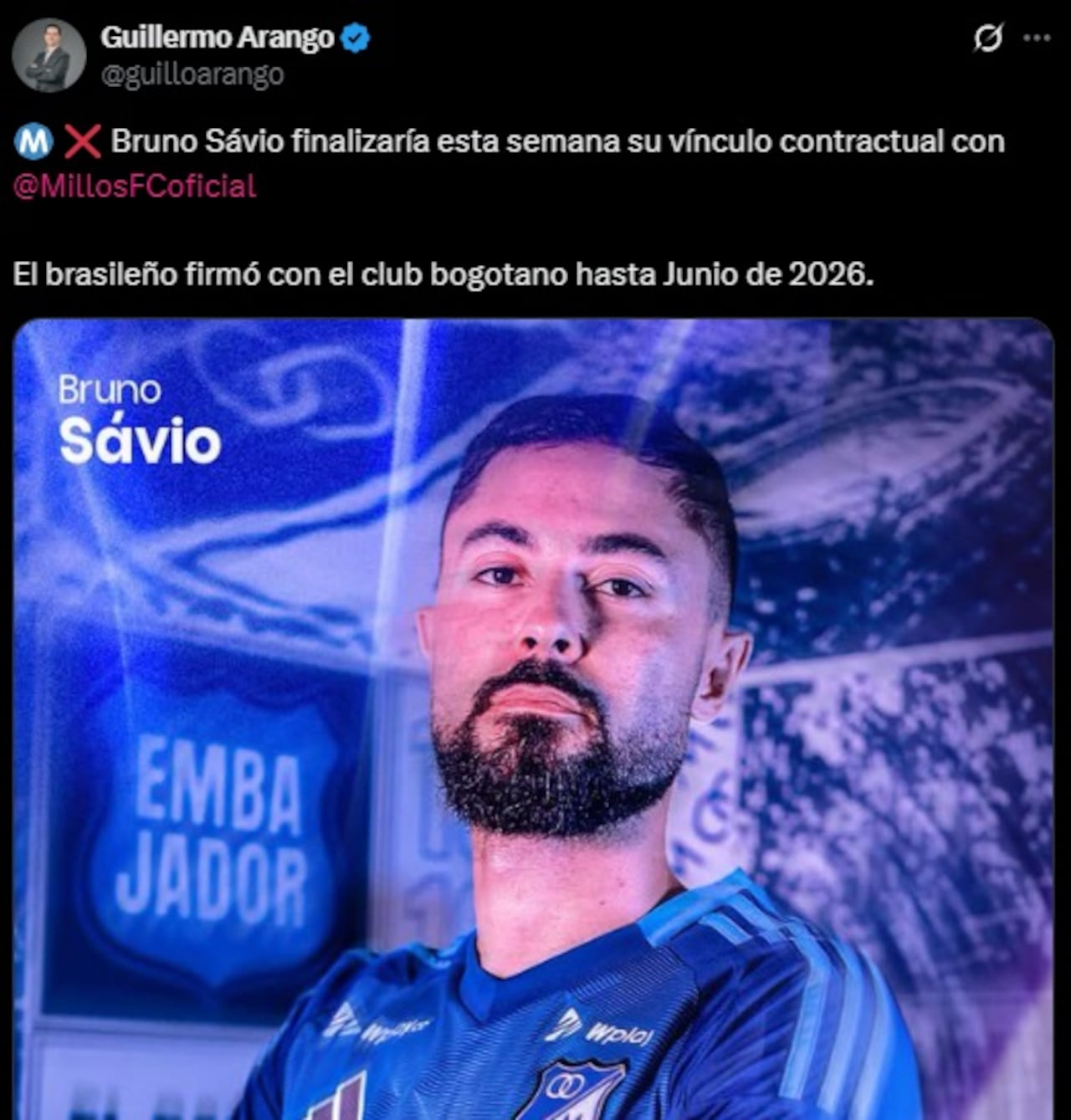
Task: Open Guillermo Arango's profile name
Action: point(218,37)
